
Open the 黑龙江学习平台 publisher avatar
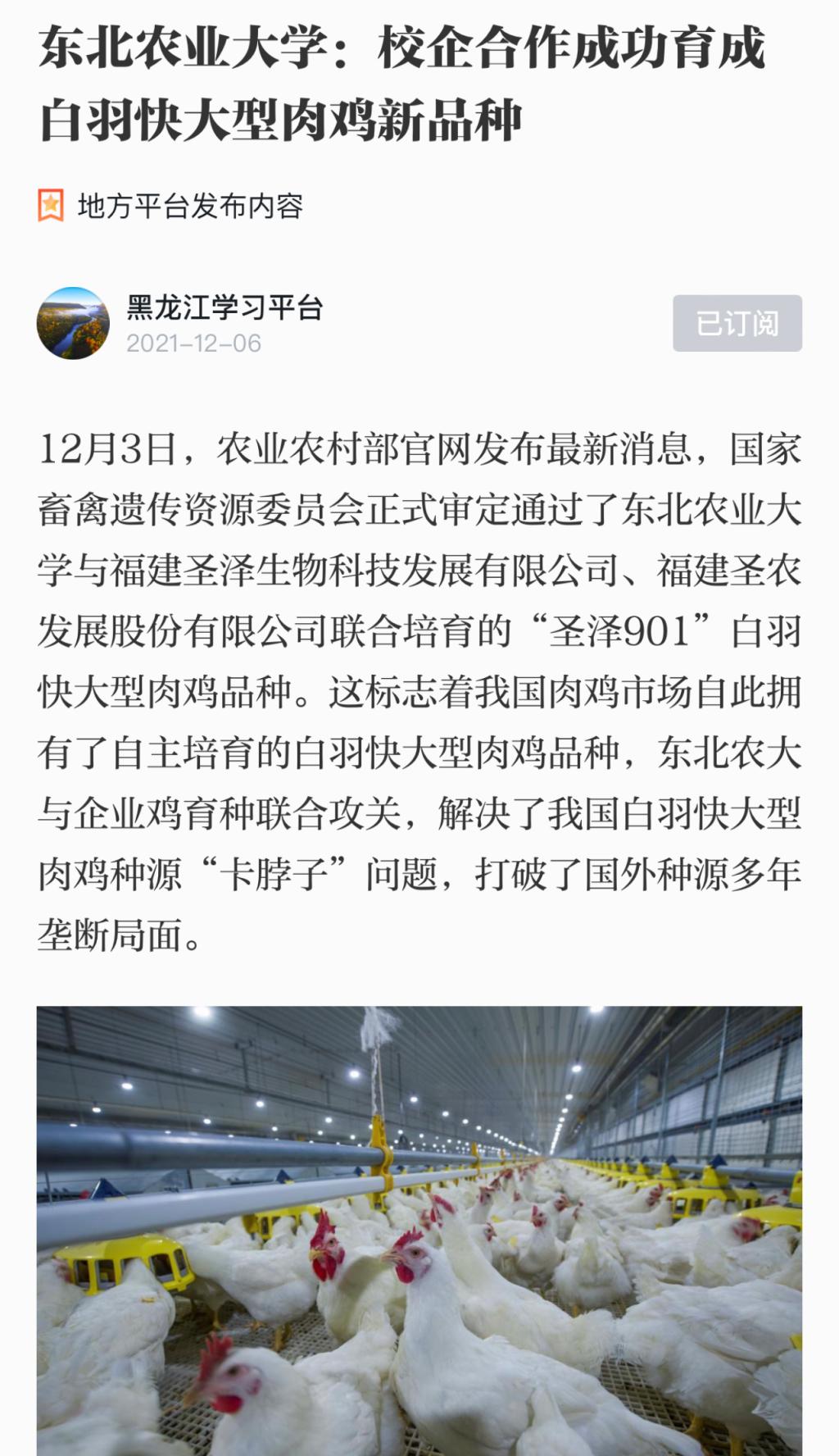point(73,323)
